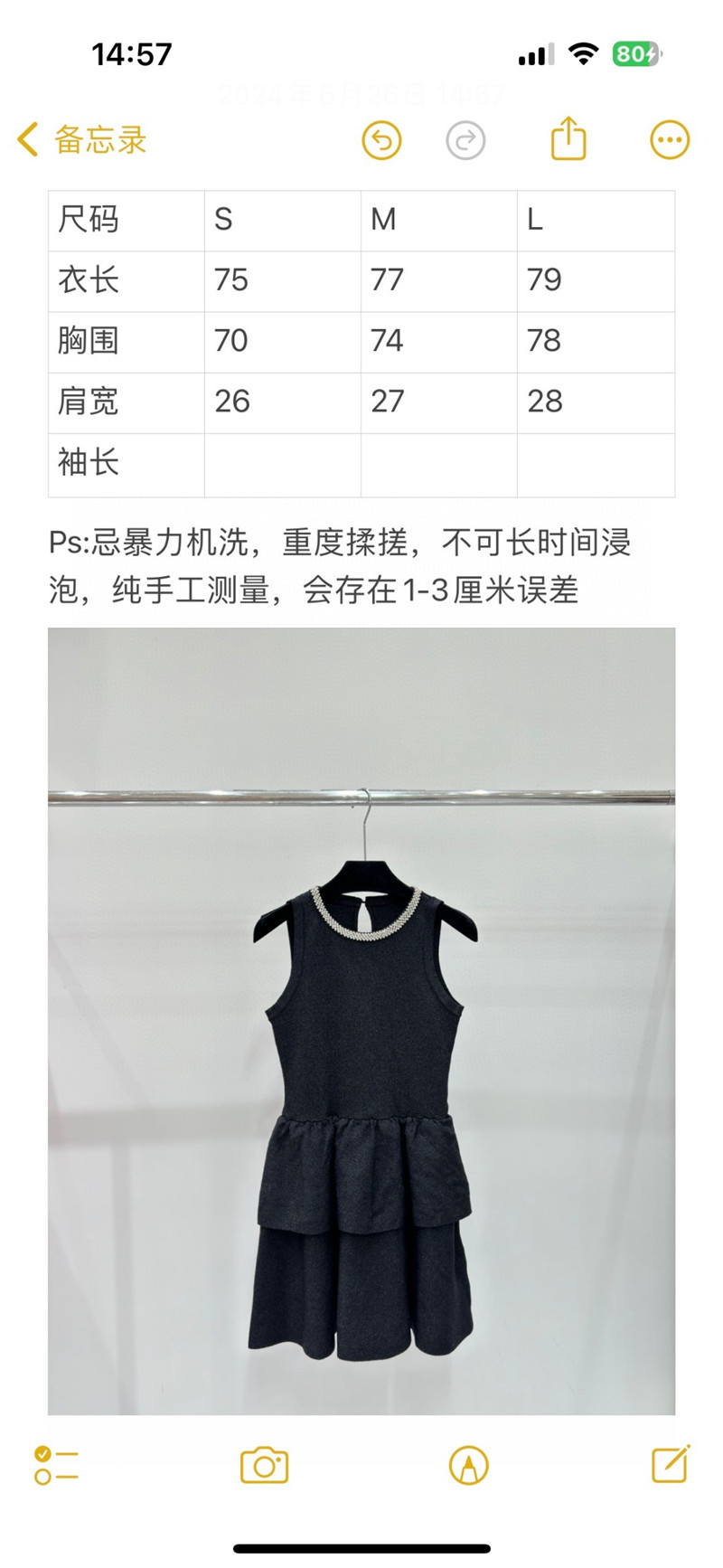Select the cell containing 77
This screenshot has width=723, height=1568.
coord(384,281)
